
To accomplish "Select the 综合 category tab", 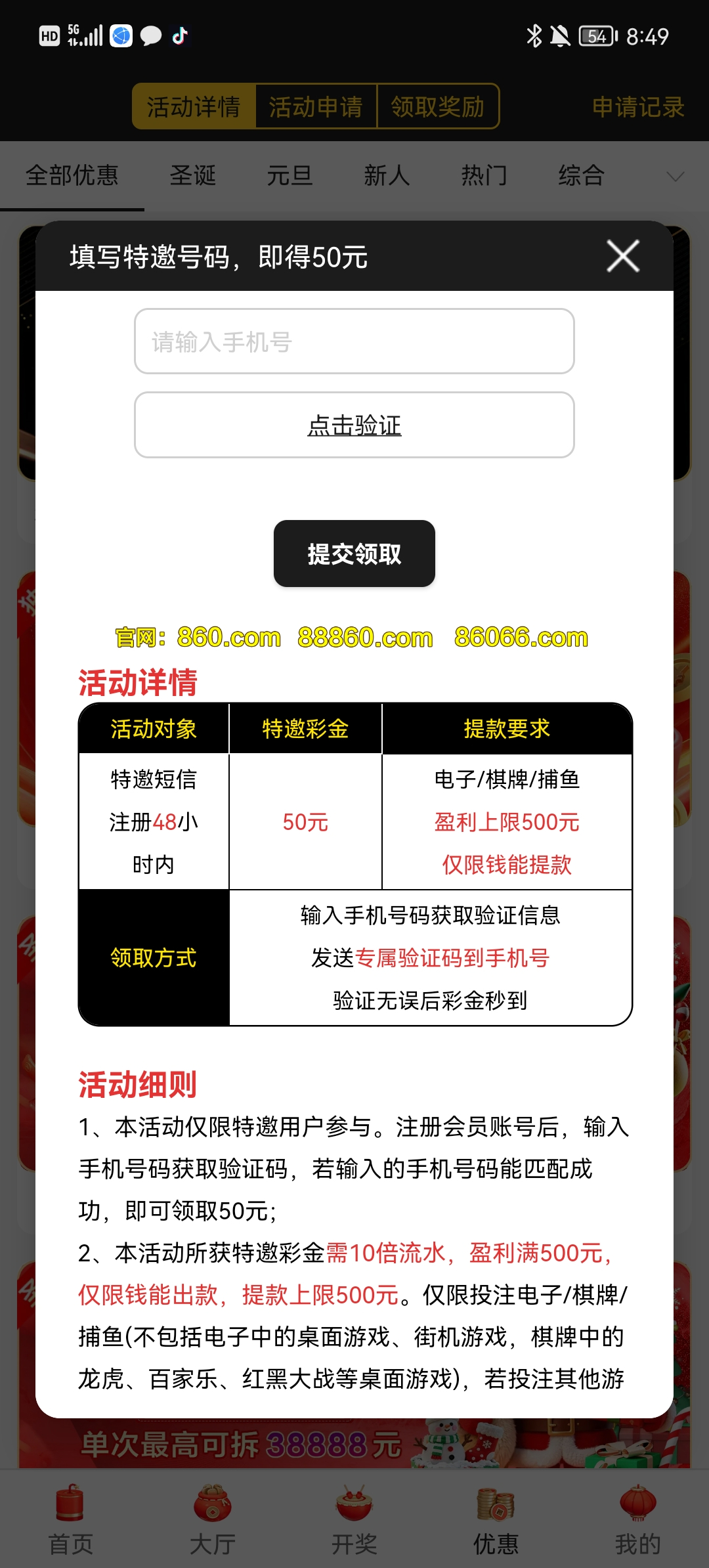I will (x=581, y=175).
